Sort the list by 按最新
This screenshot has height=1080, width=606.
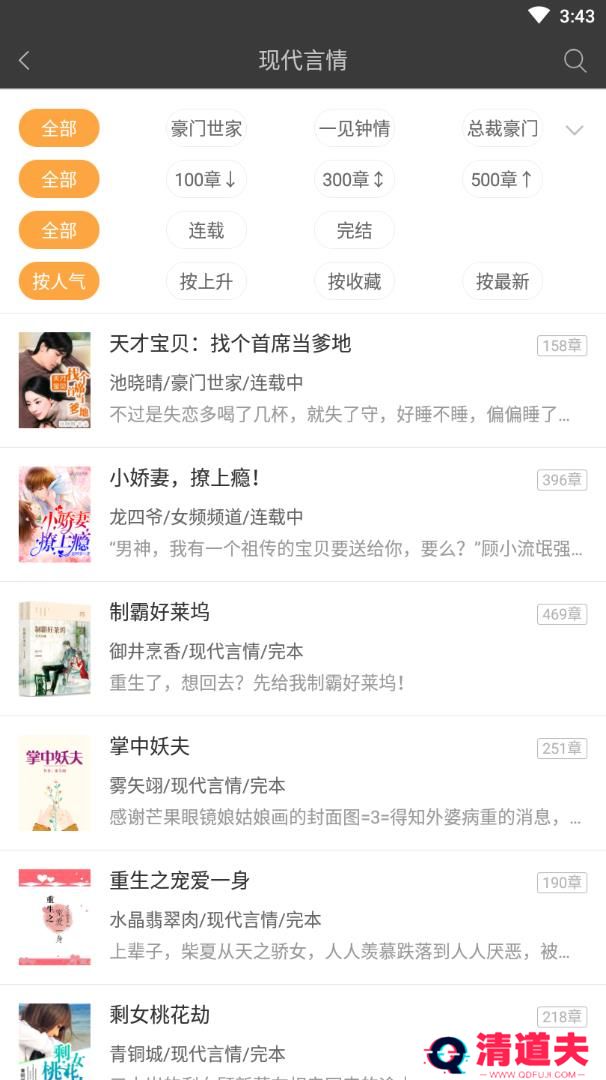[x=502, y=282]
